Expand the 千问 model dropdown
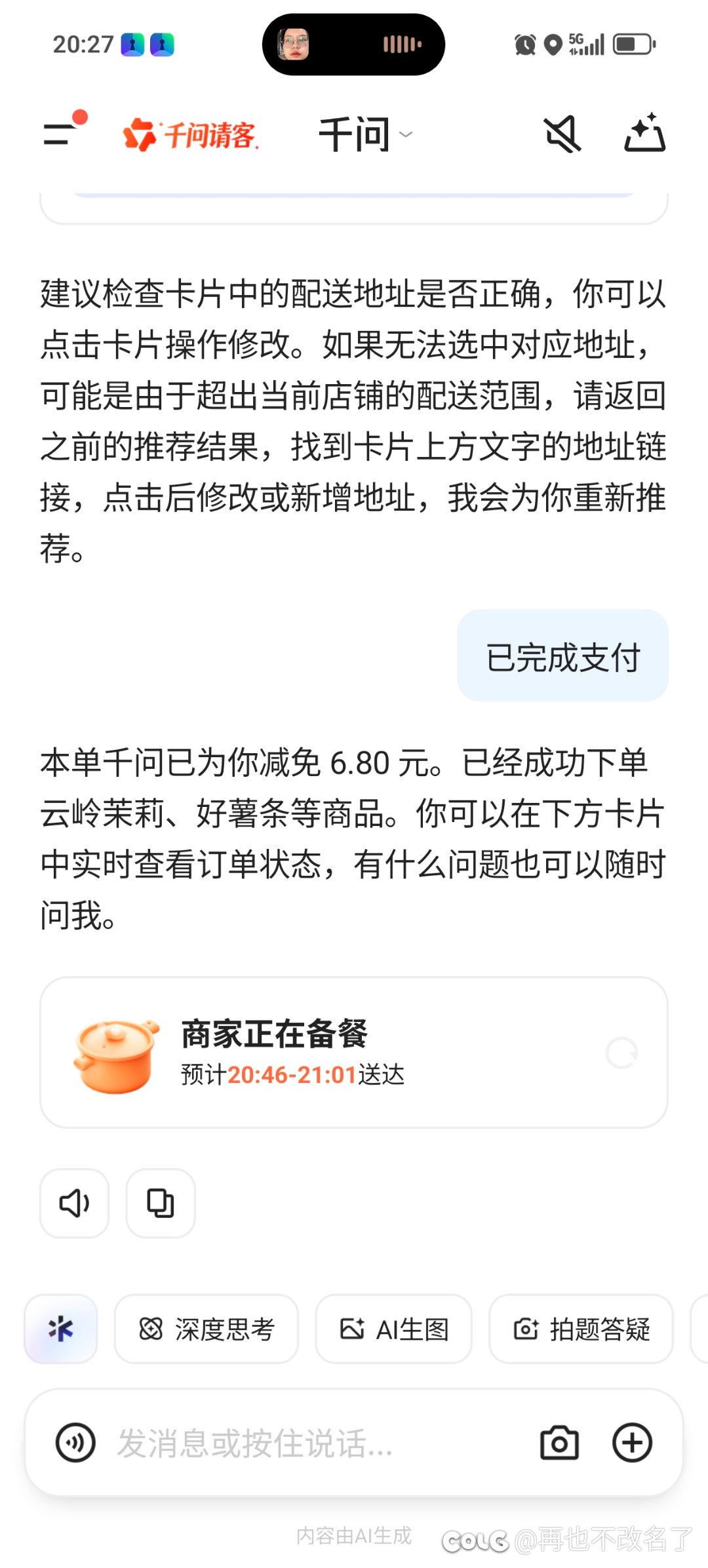The height and width of the screenshot is (1568, 708). 364,135
